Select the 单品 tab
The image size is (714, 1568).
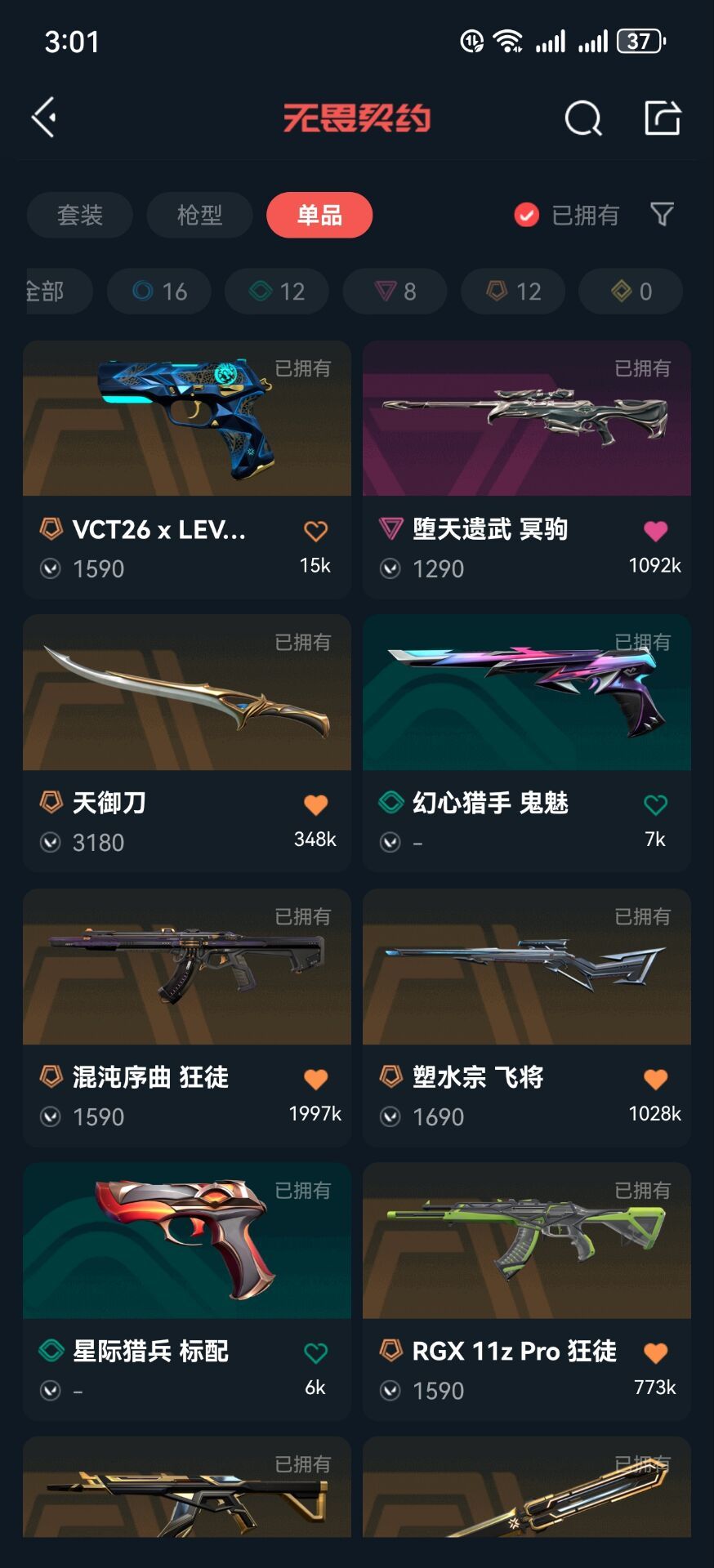click(319, 215)
